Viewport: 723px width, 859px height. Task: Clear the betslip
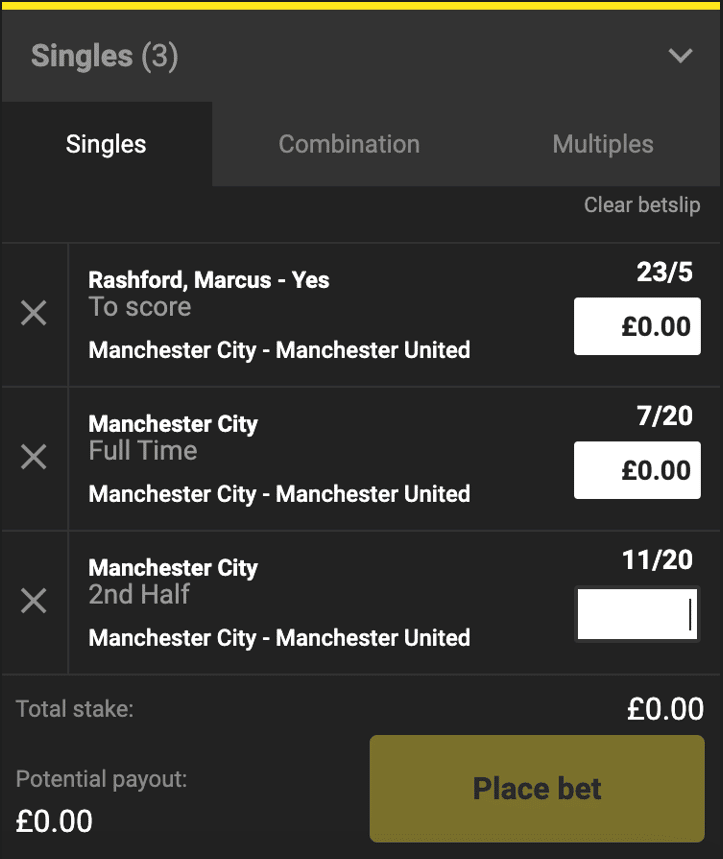point(642,205)
